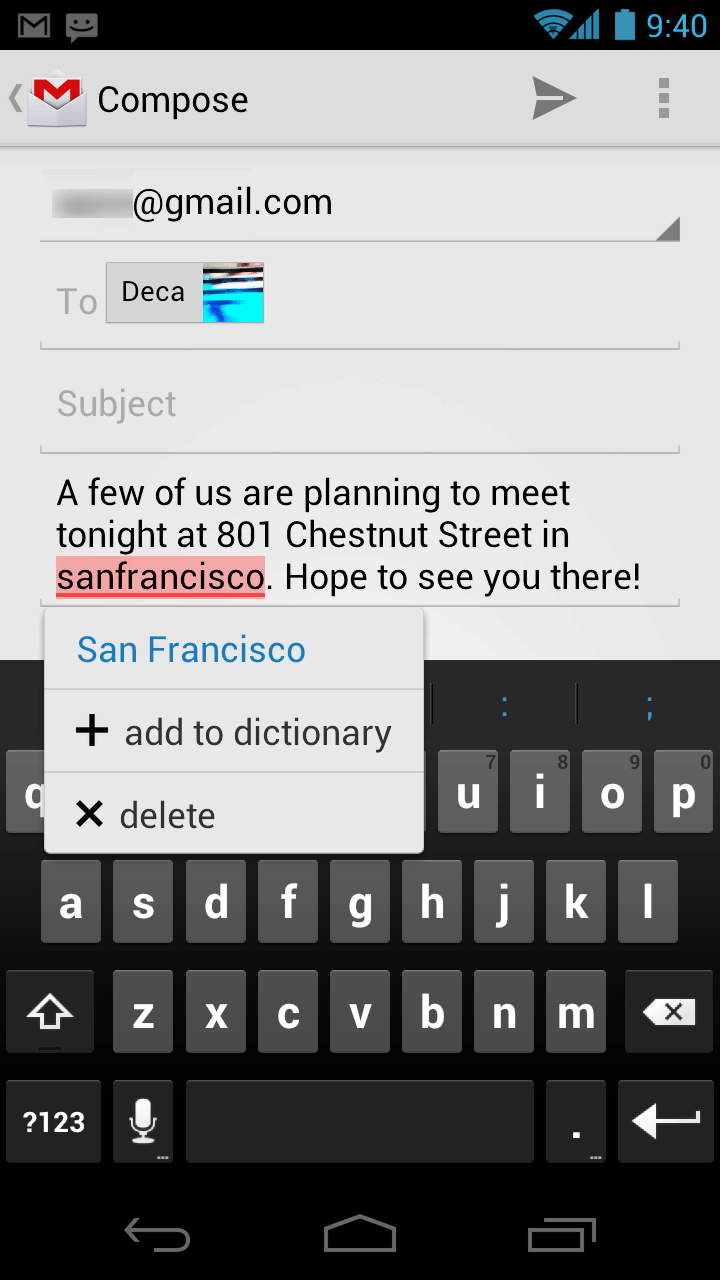Tap the highlighted word sanfrancisco

pyautogui.click(x=160, y=577)
